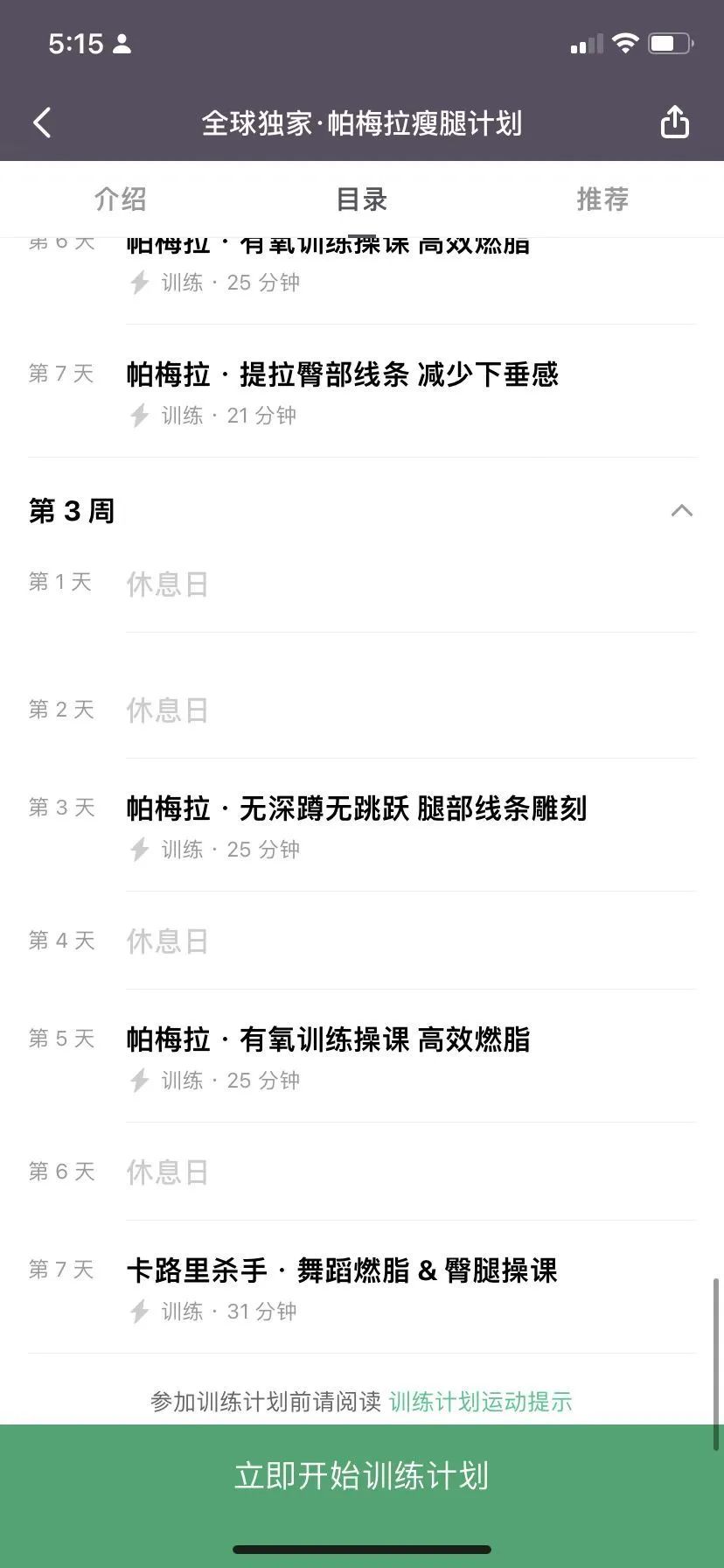Tap 立即开始训练计划 to start

click(362, 1475)
